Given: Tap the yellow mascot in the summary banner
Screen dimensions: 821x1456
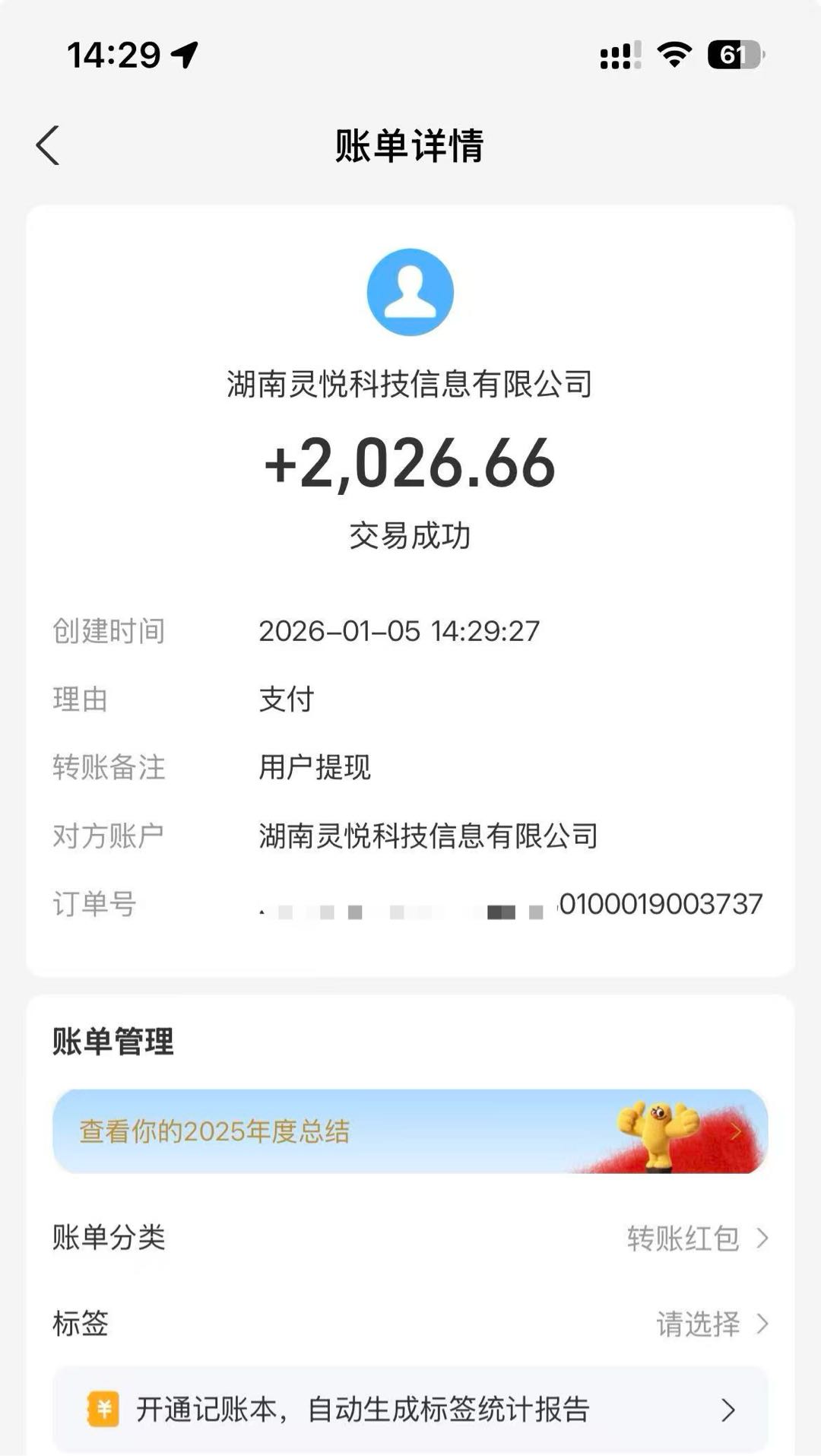Looking at the screenshot, I should (663, 1131).
